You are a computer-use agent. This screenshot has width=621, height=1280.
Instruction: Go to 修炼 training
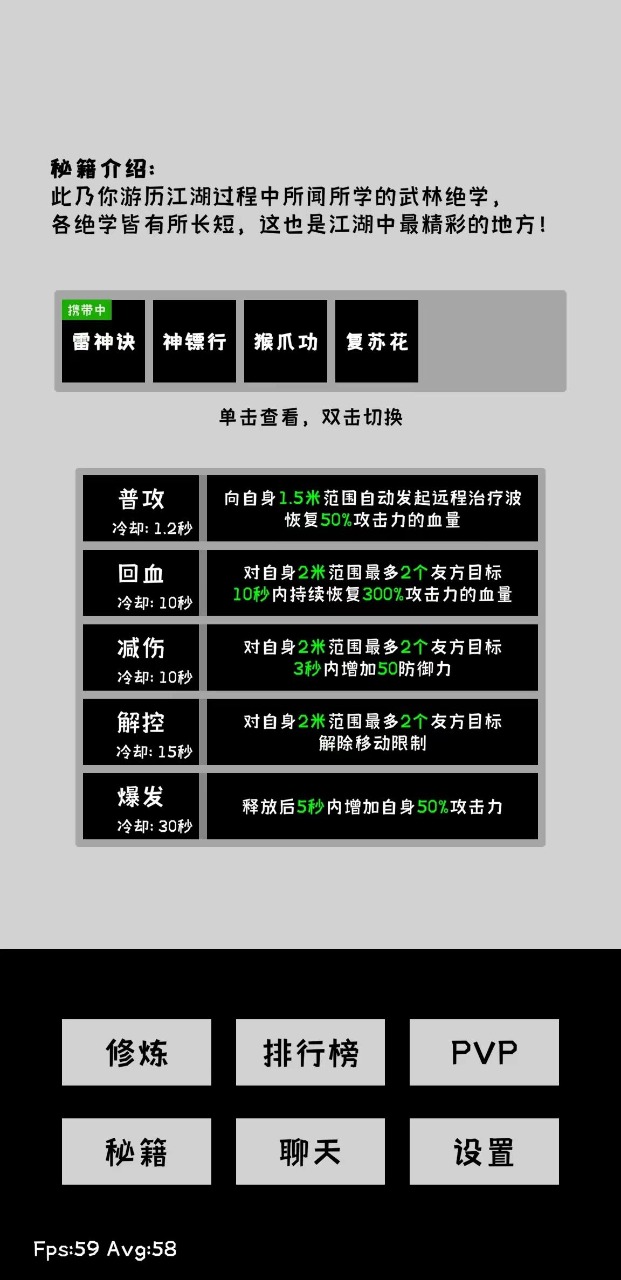click(x=136, y=1052)
